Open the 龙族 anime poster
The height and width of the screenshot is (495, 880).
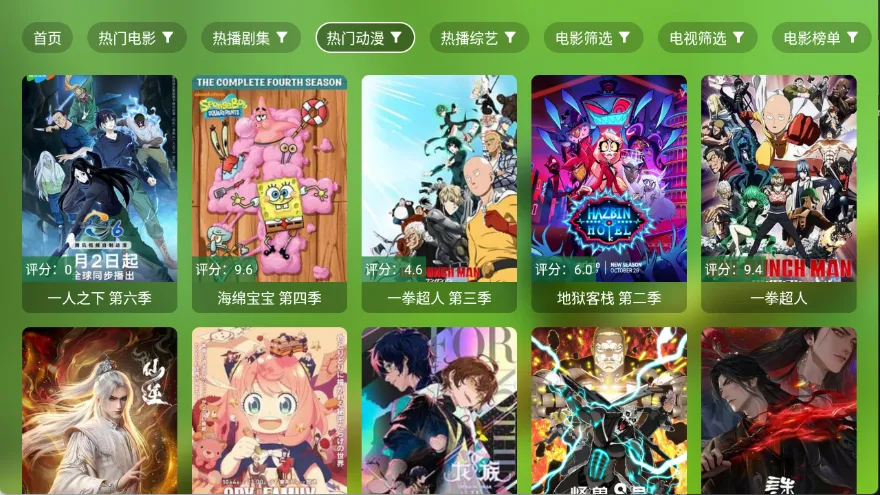pos(439,410)
